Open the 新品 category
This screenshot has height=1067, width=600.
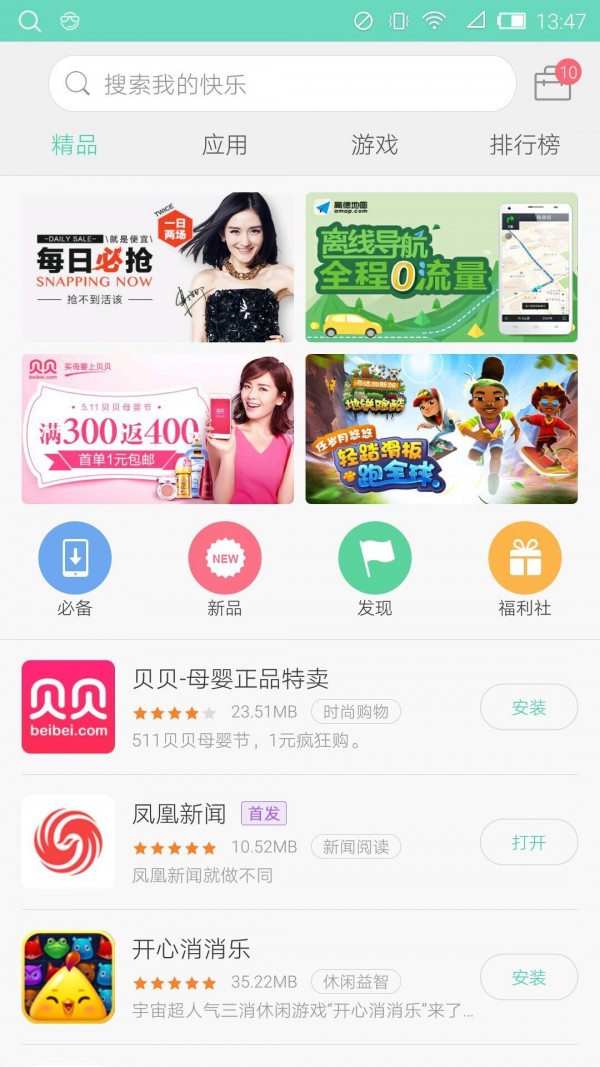click(x=225, y=568)
